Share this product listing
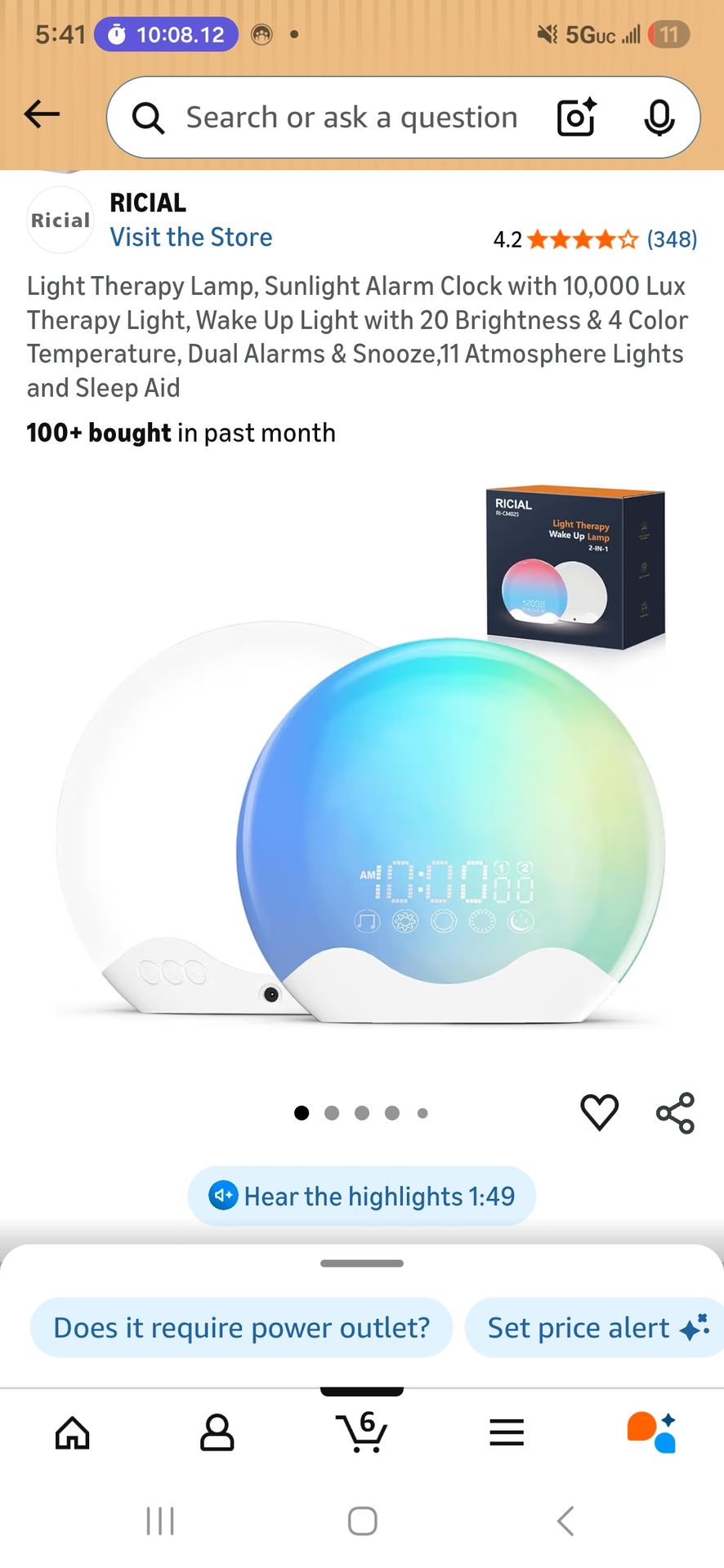This screenshot has width=724, height=1568. [x=675, y=1111]
